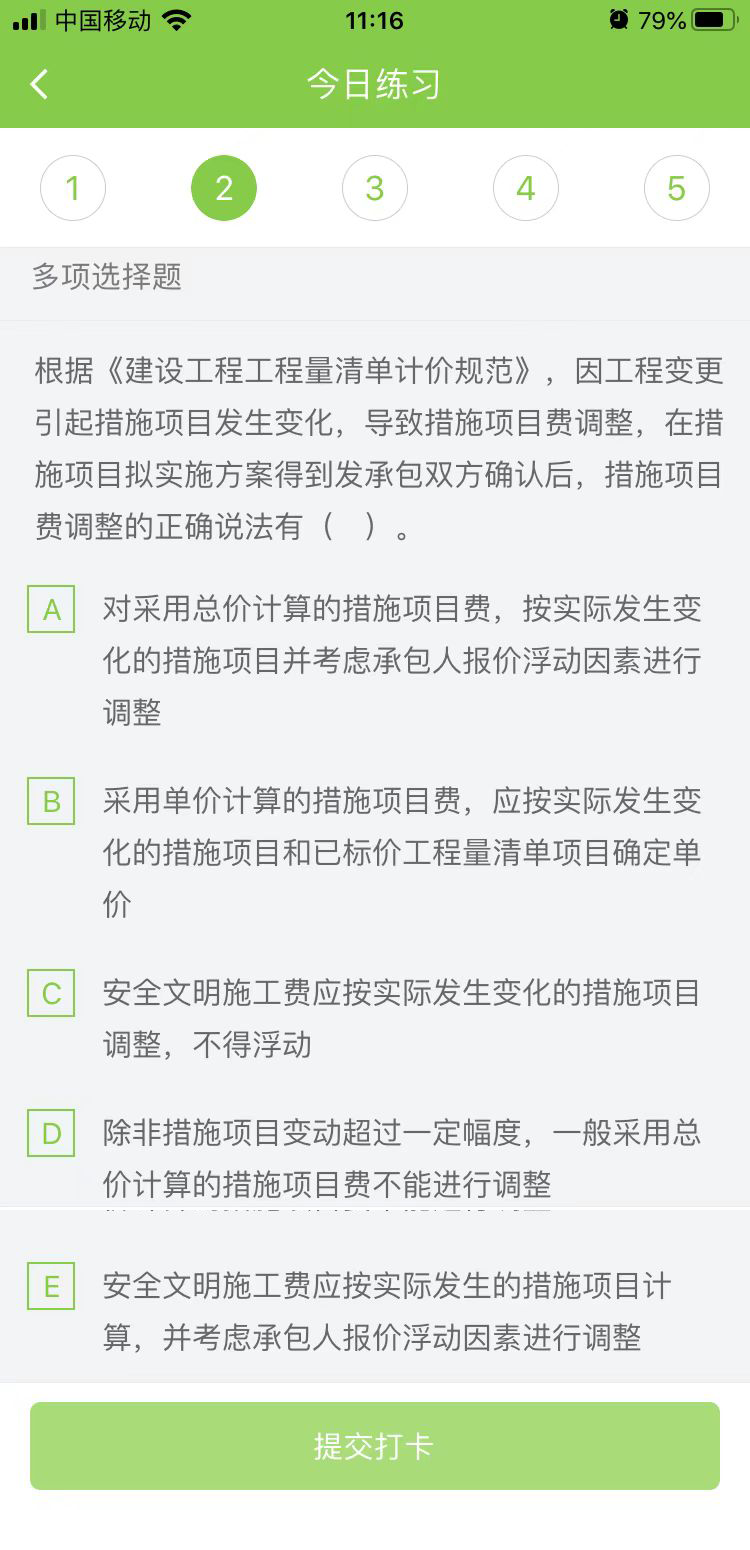This screenshot has height=1550, width=750.
Task: Switch to question 5
Action: click(677, 188)
